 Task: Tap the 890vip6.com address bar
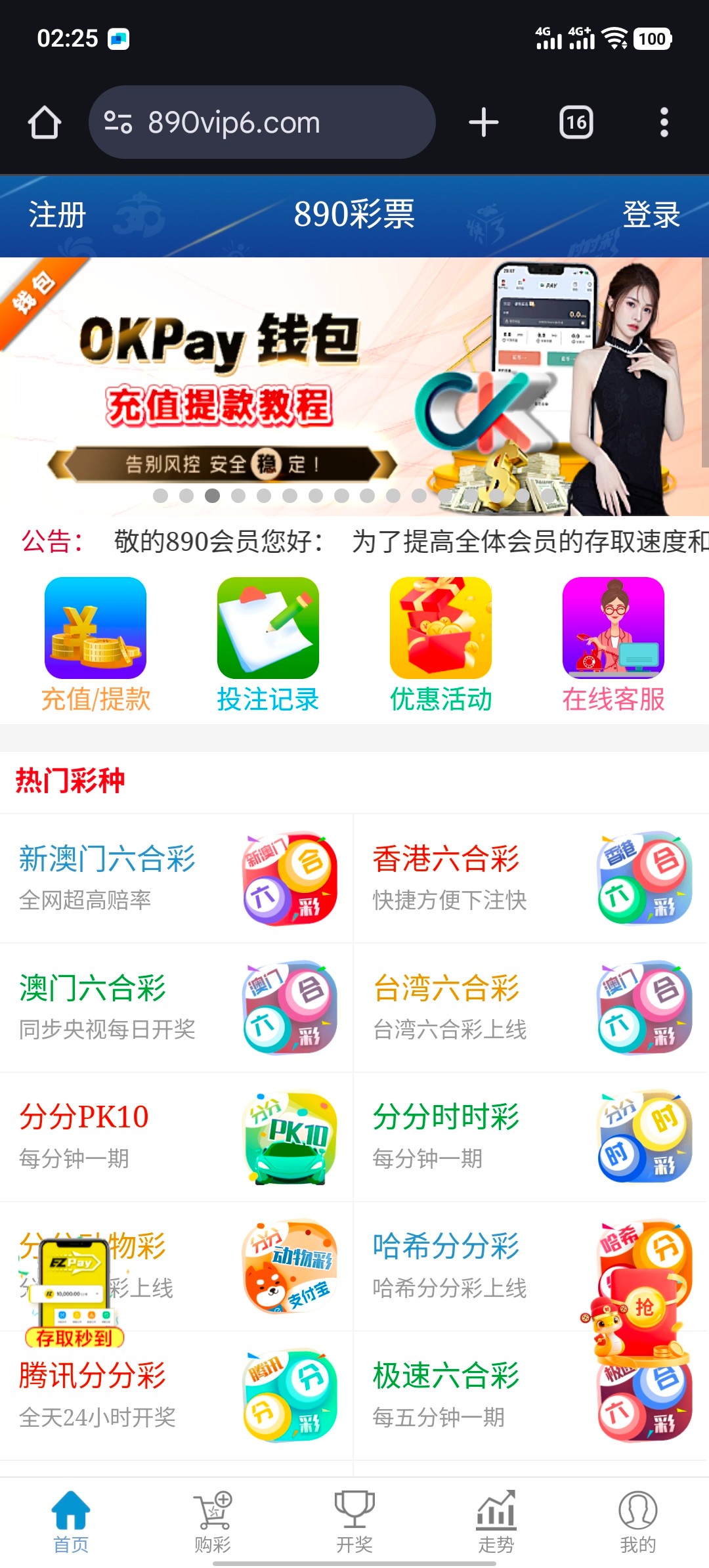261,123
